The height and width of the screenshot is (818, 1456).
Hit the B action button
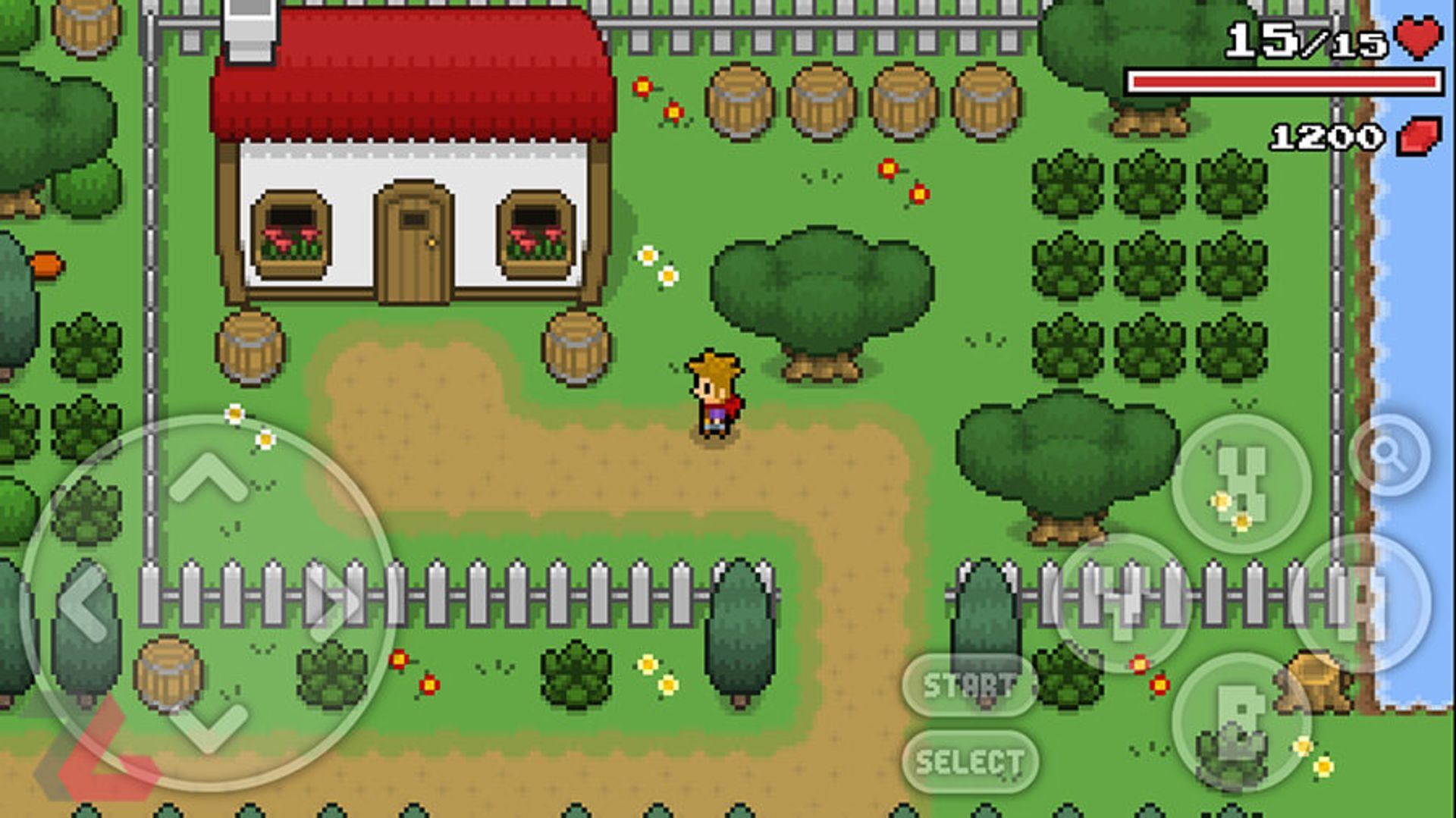(1241, 720)
